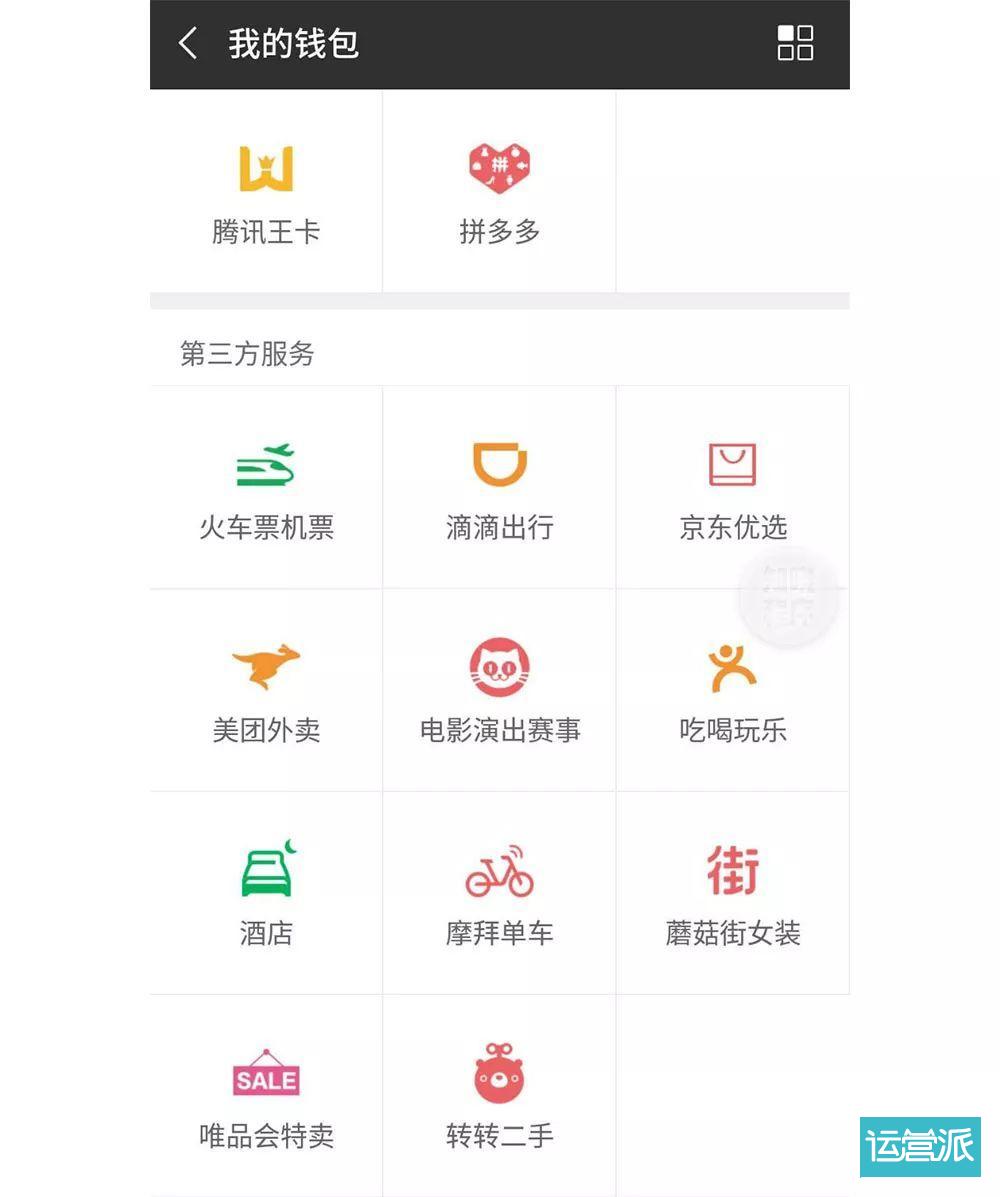Open Pinduoduo (拼多多)
Viewport: 1000px width, 1197px height.
(x=498, y=190)
